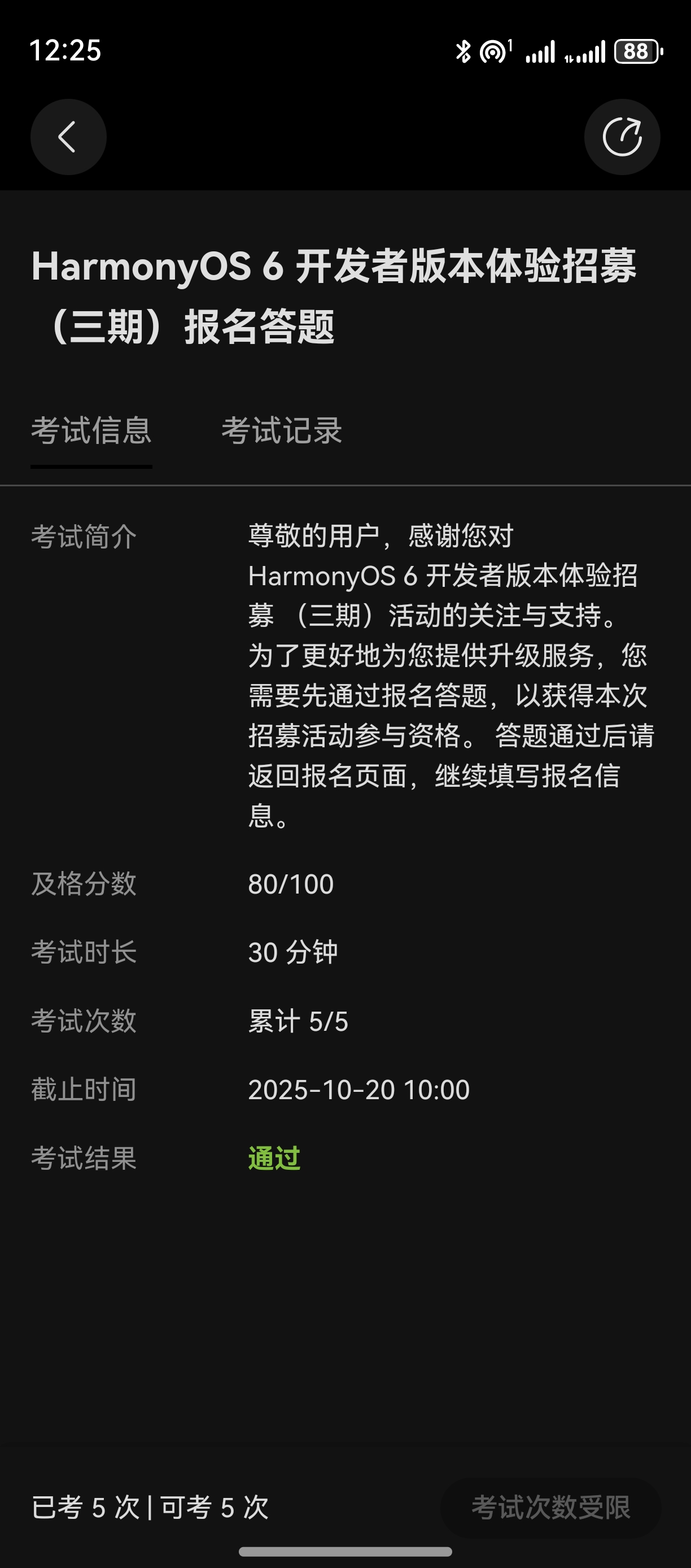This screenshot has width=691, height=1568.
Task: Tap the 考试次数受限 button
Action: click(x=550, y=1507)
